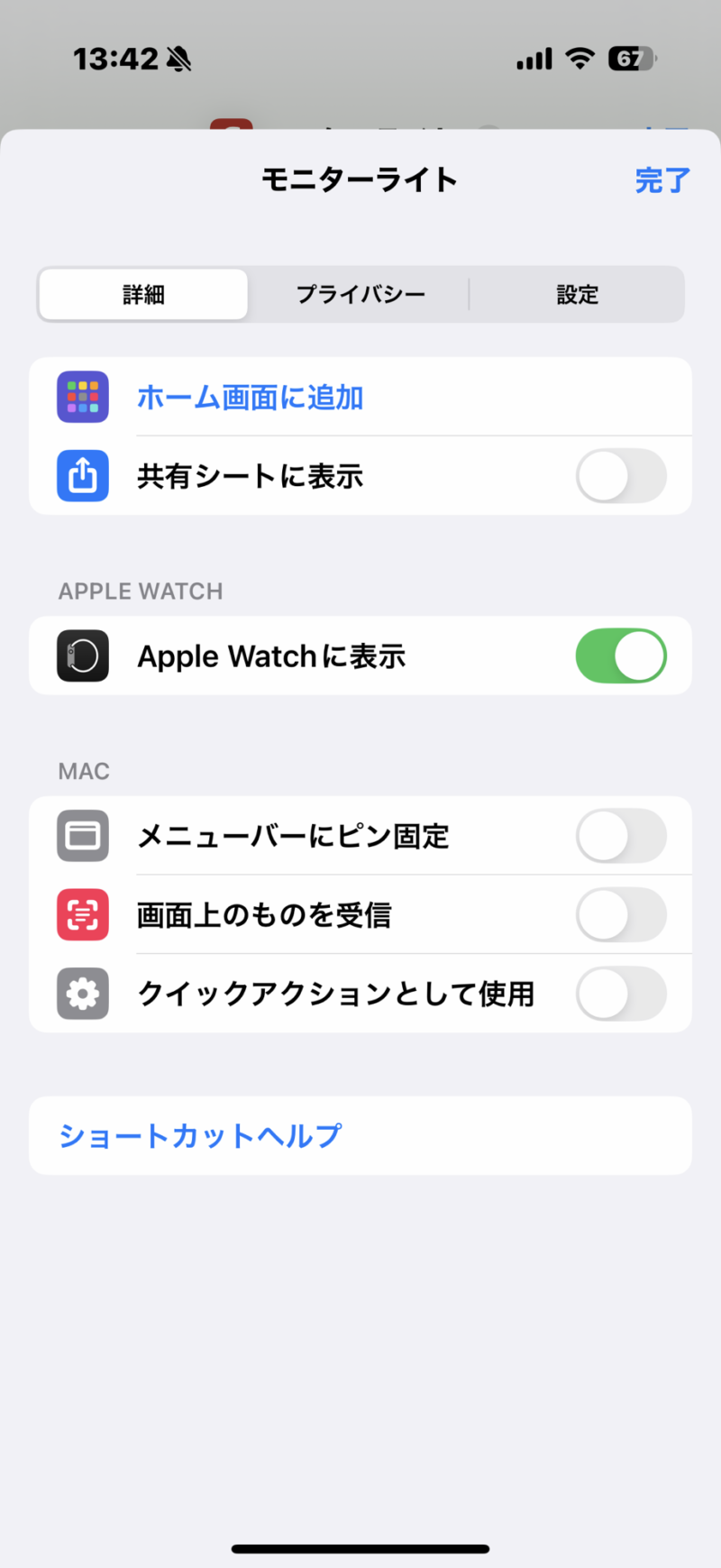721x1568 pixels.
Task: Turn on クイックアクションとして使用
Action: click(x=621, y=994)
